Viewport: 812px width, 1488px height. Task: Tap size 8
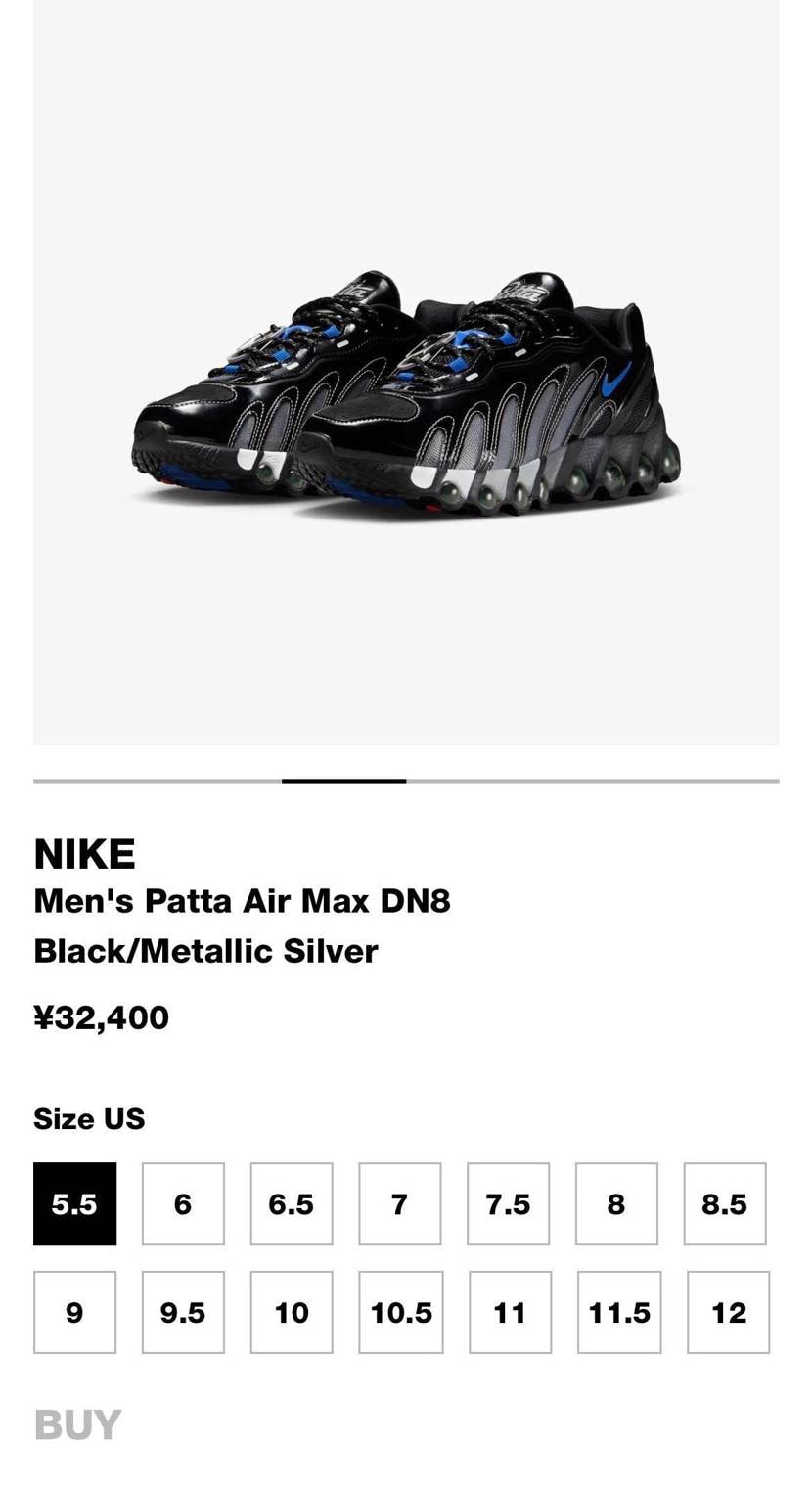616,1203
